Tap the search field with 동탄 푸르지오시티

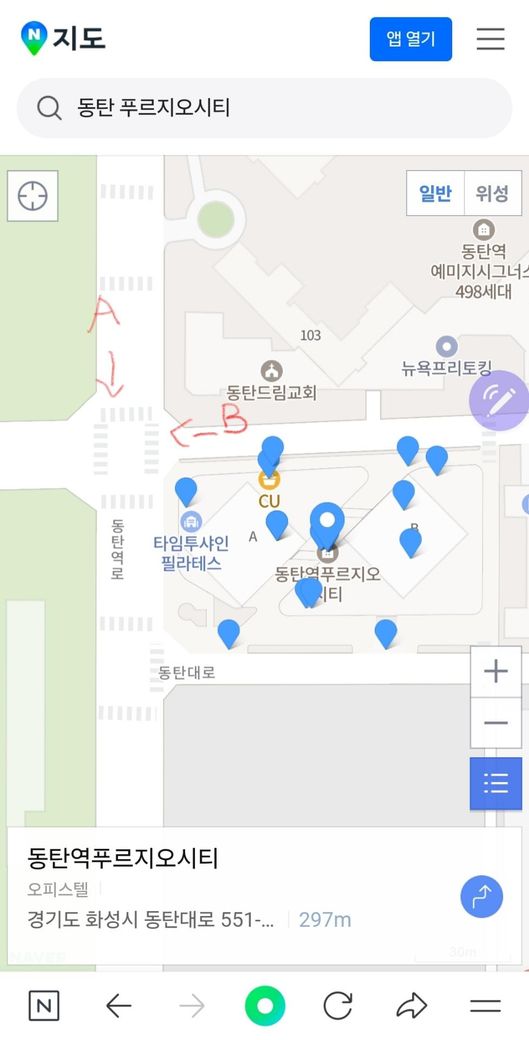coord(264,108)
